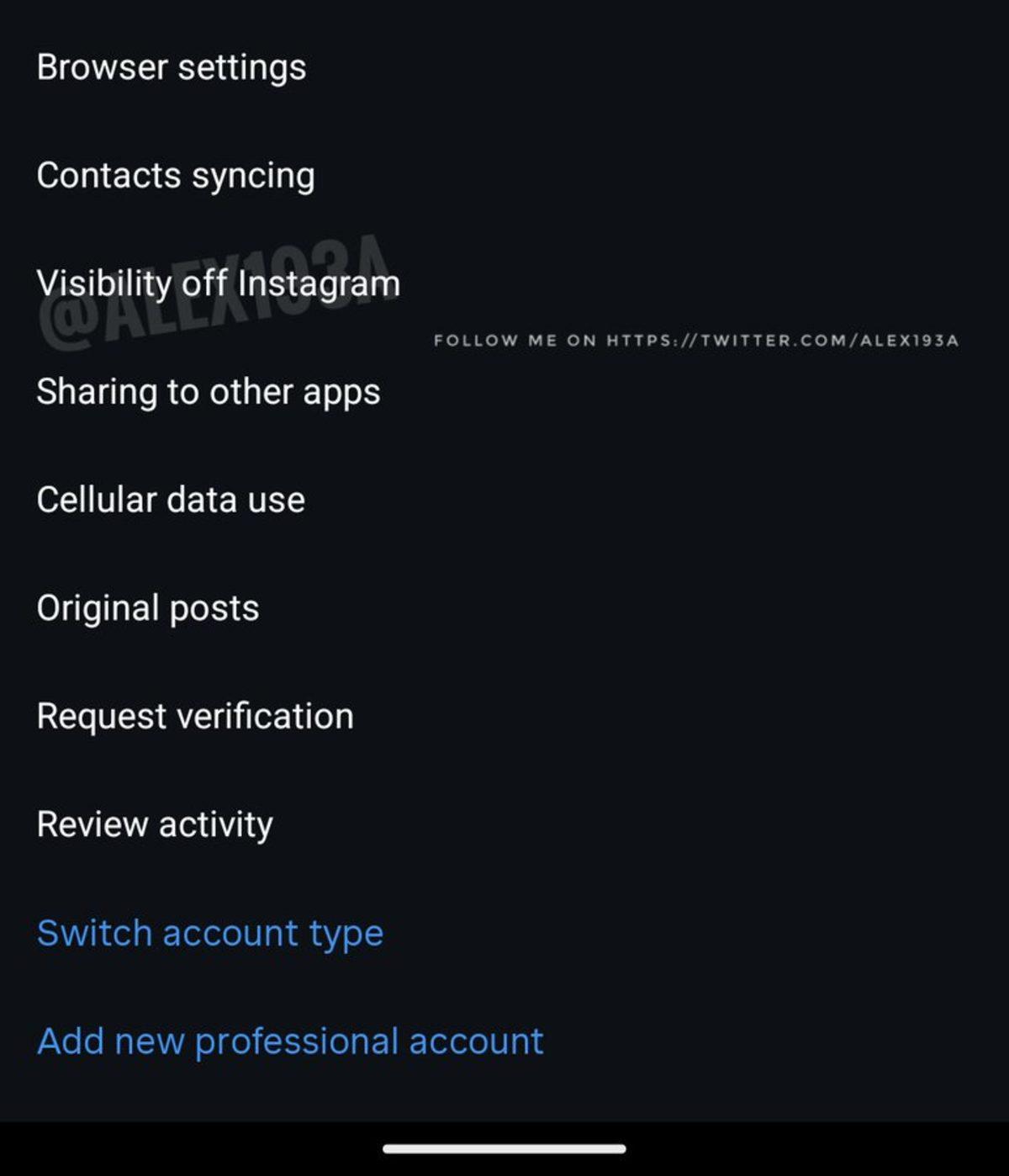
Task: Create another pro profile with Add new professional account
Action: tap(290, 1041)
